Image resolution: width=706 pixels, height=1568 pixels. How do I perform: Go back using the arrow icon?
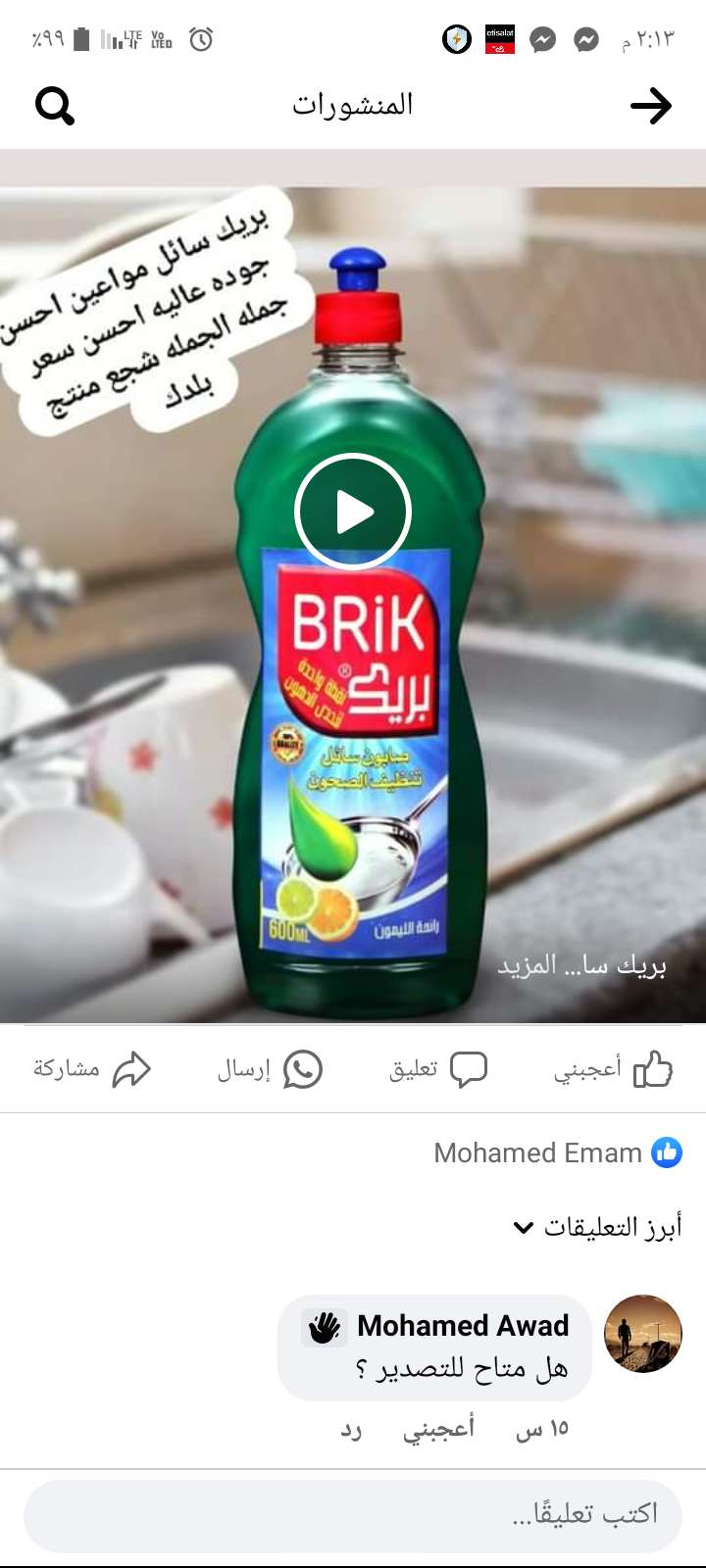[651, 106]
